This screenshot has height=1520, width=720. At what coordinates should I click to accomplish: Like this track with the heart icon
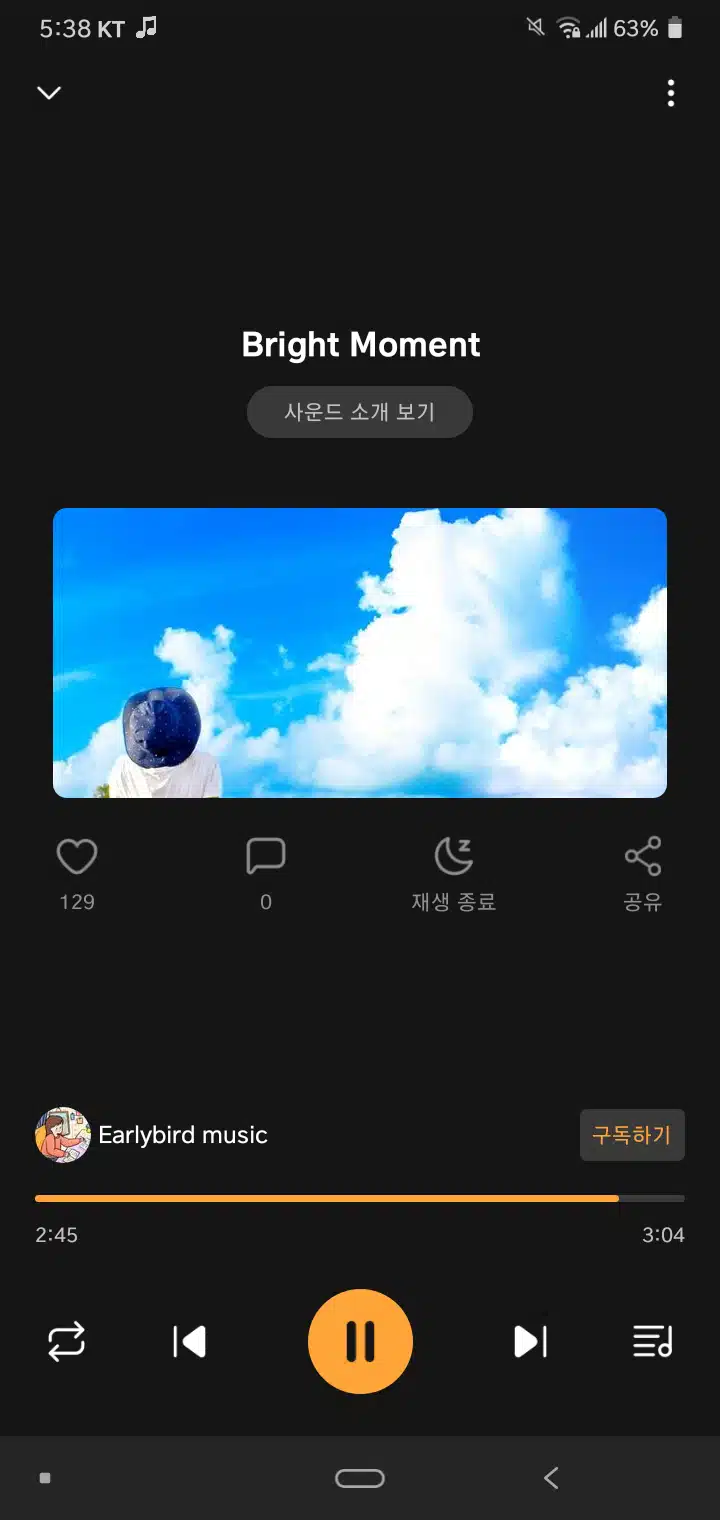click(77, 857)
